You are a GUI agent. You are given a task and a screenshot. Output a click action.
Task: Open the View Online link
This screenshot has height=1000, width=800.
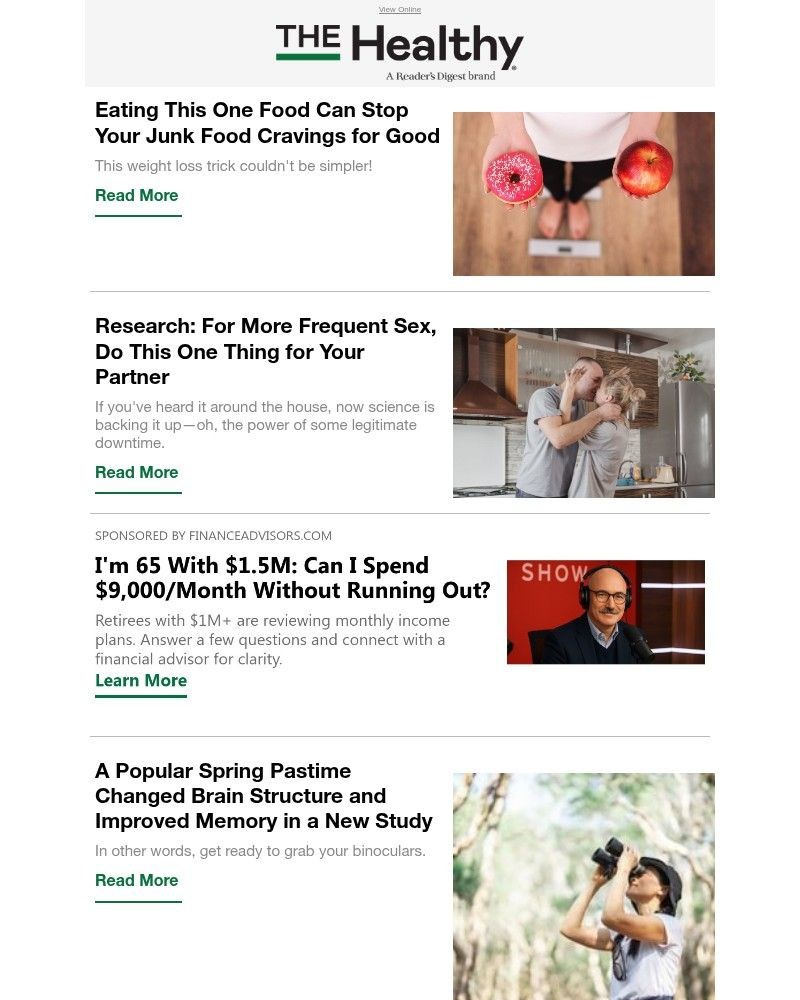400,10
